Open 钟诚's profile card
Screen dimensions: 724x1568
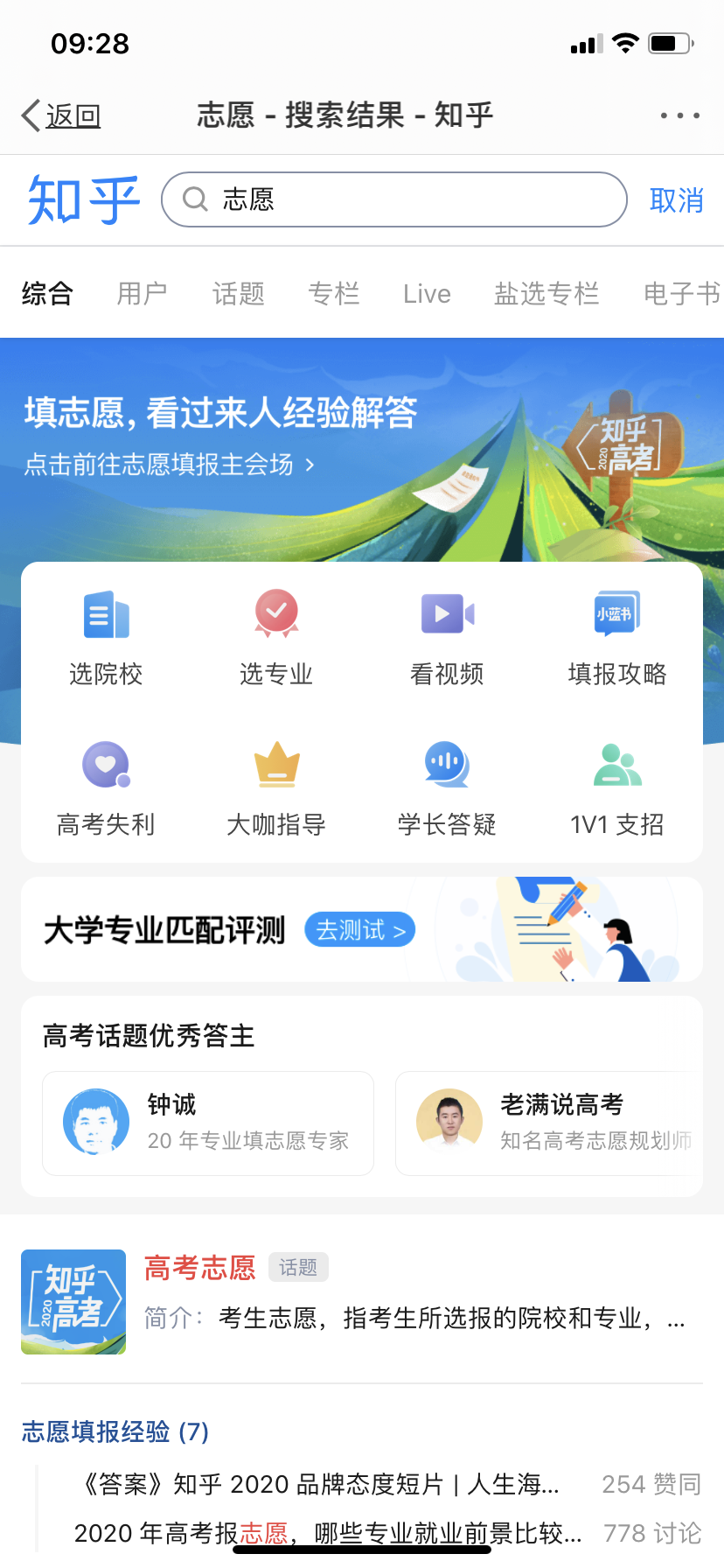(x=208, y=1123)
